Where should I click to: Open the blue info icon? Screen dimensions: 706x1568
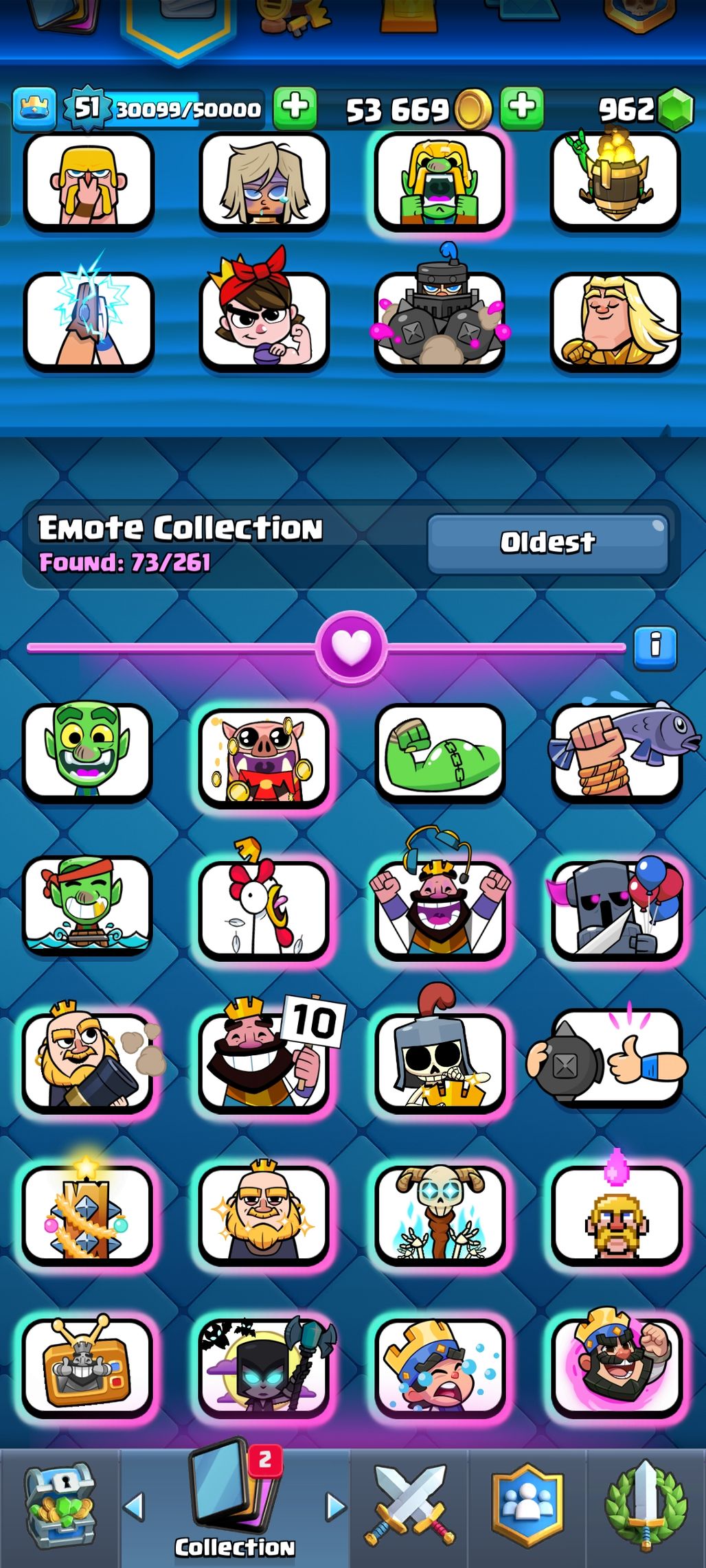point(654,647)
